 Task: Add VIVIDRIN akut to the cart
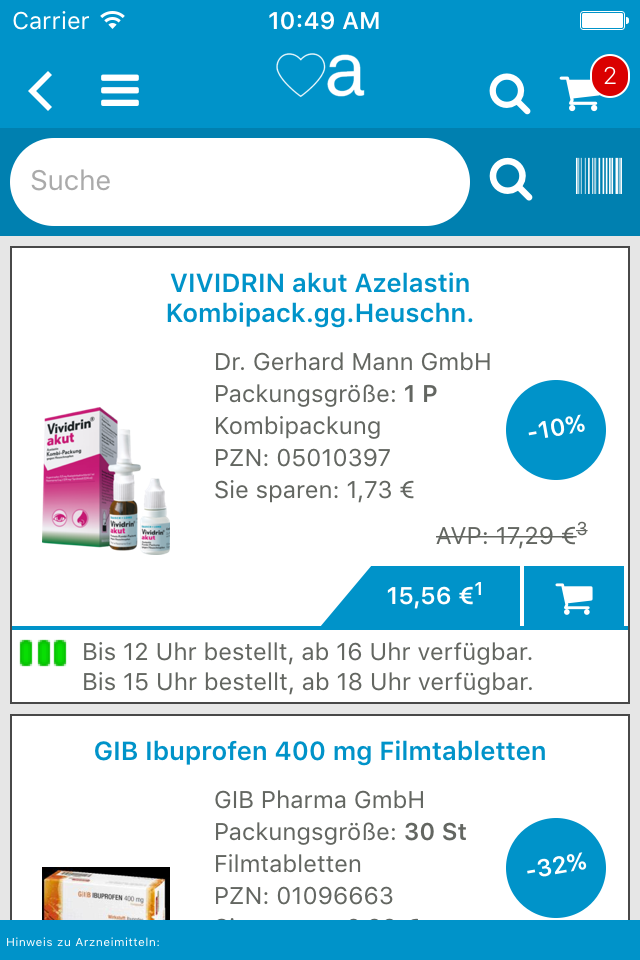tap(575, 597)
